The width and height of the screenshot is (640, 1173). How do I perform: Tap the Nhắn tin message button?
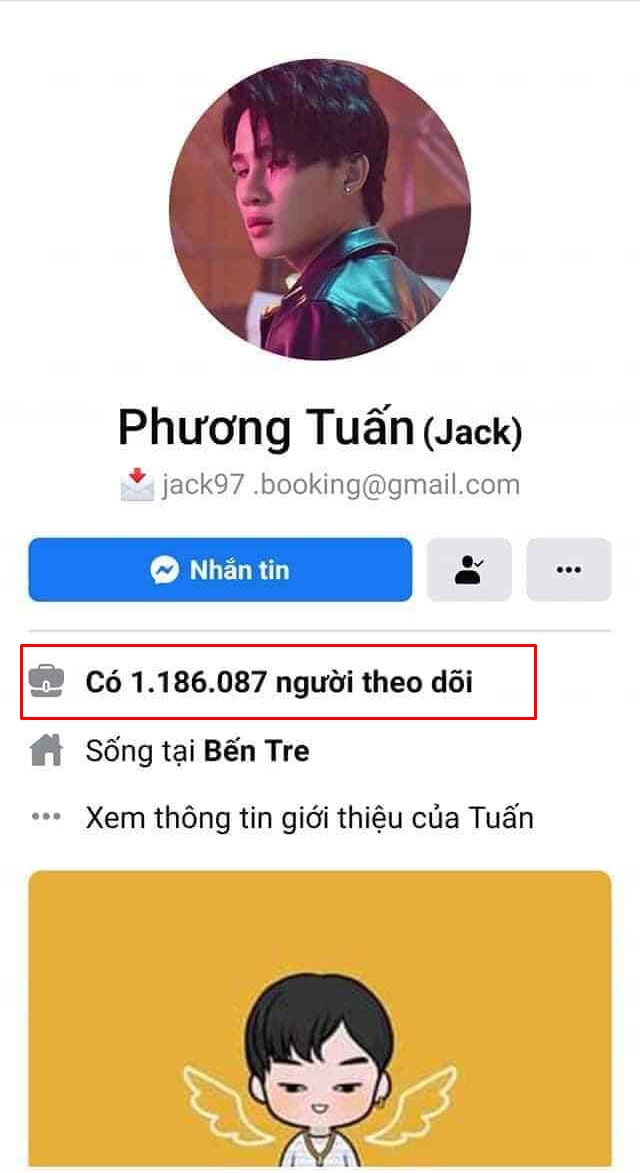(220, 570)
